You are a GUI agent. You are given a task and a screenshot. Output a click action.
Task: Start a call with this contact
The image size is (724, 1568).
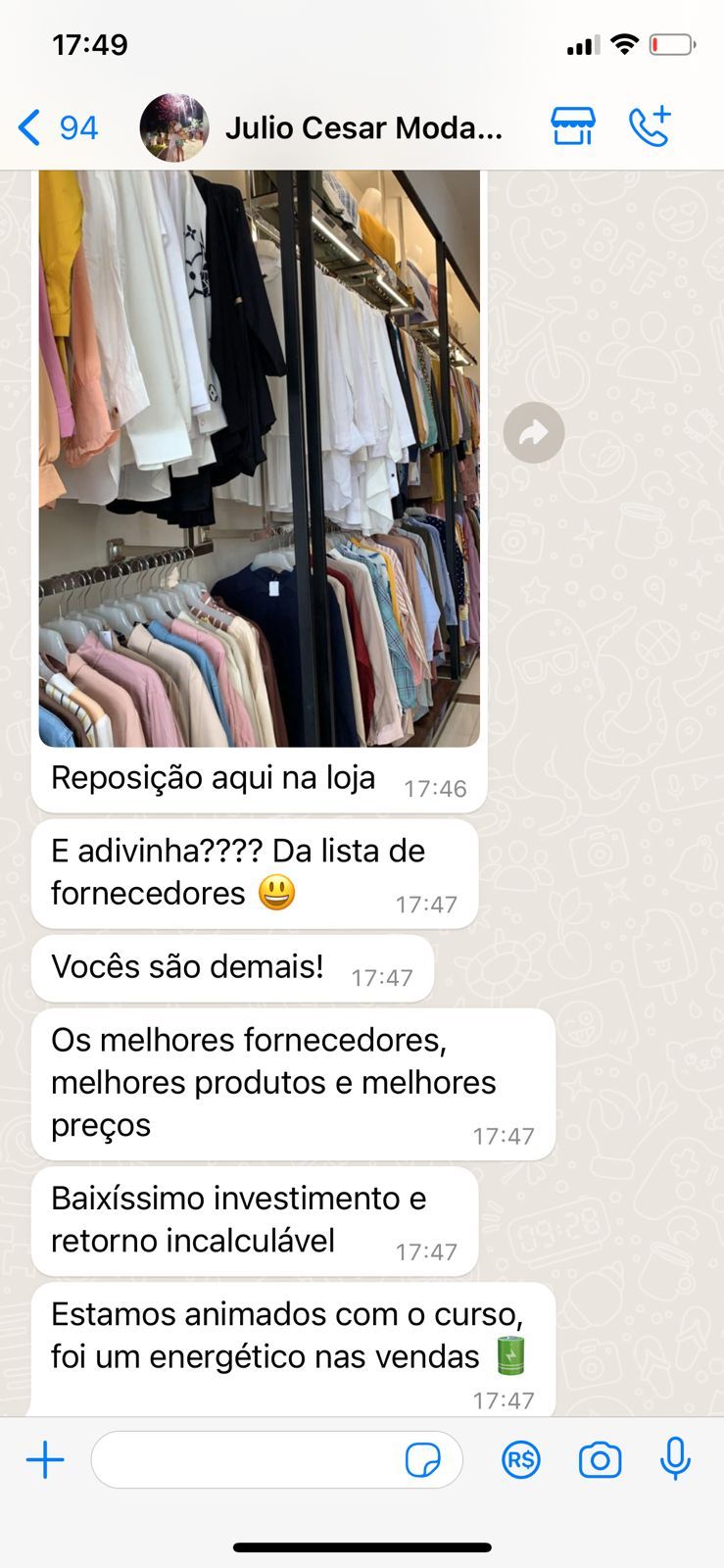[x=650, y=126]
